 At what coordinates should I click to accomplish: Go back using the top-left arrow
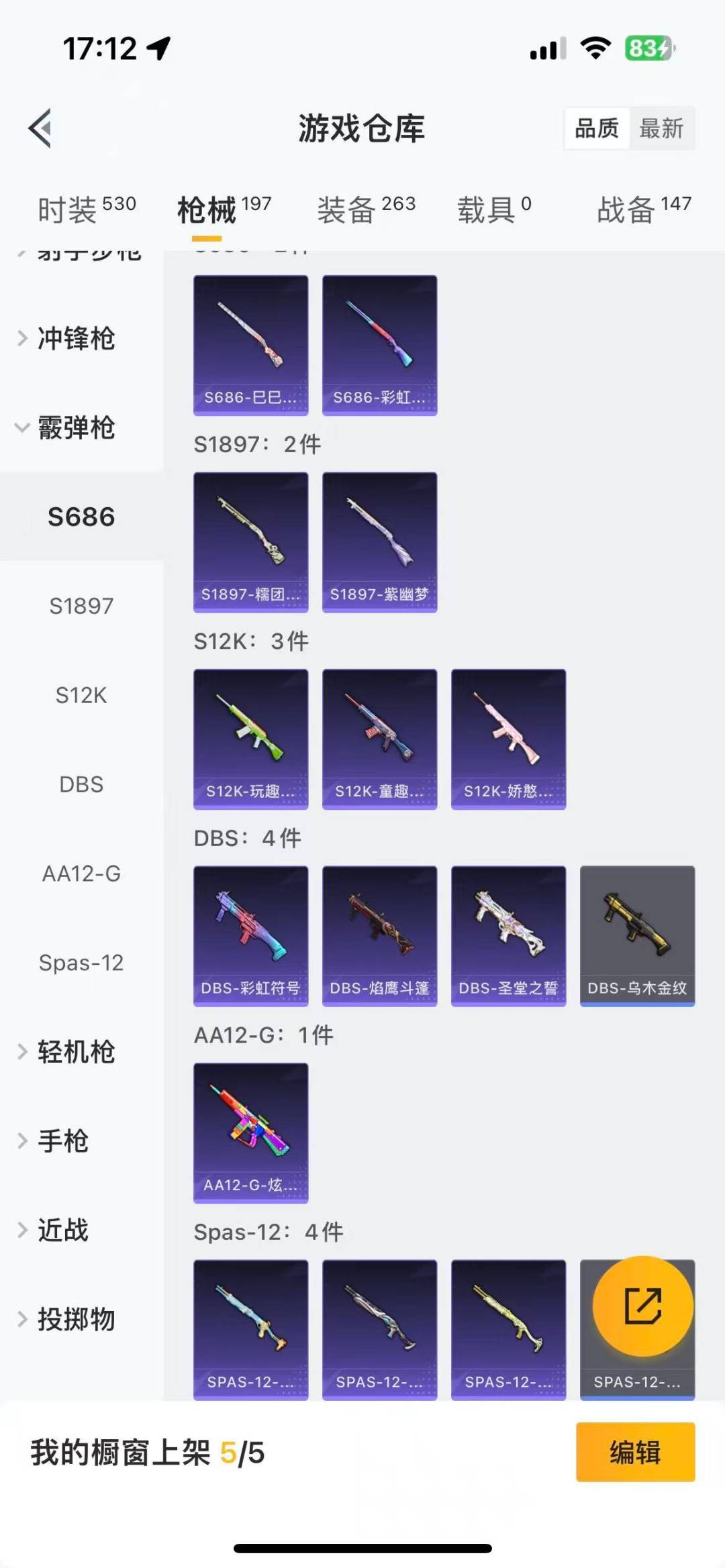coord(40,127)
